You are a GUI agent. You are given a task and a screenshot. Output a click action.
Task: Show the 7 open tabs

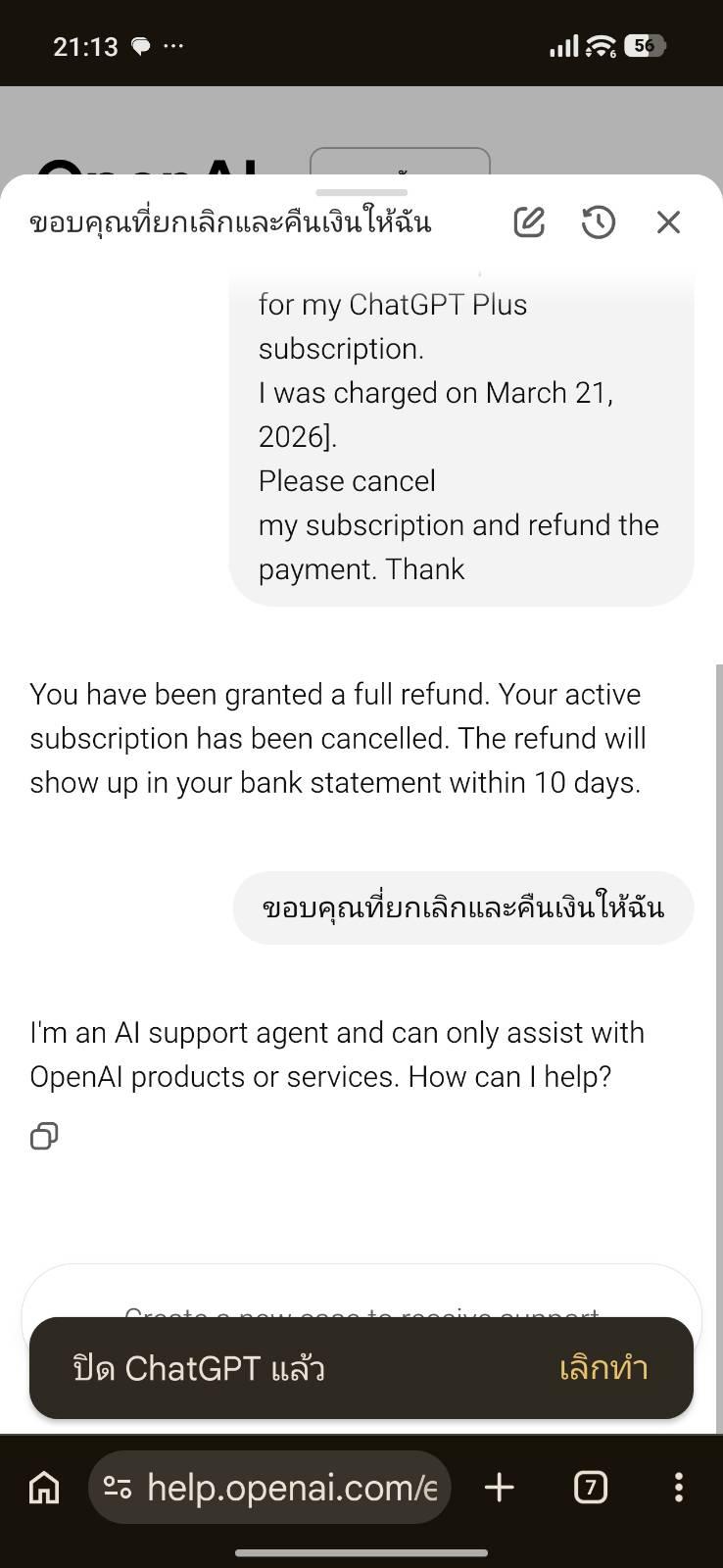[590, 1488]
